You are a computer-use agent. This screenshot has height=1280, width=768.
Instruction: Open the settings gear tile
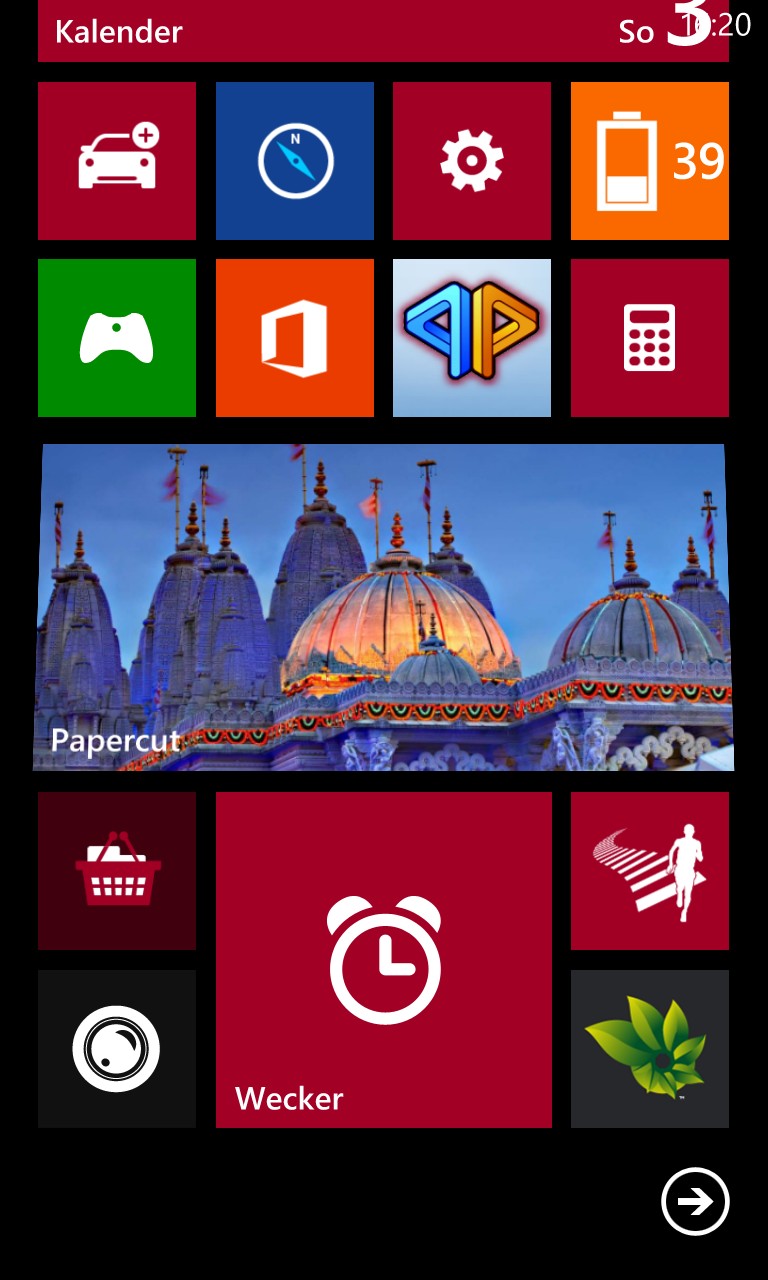click(x=472, y=161)
